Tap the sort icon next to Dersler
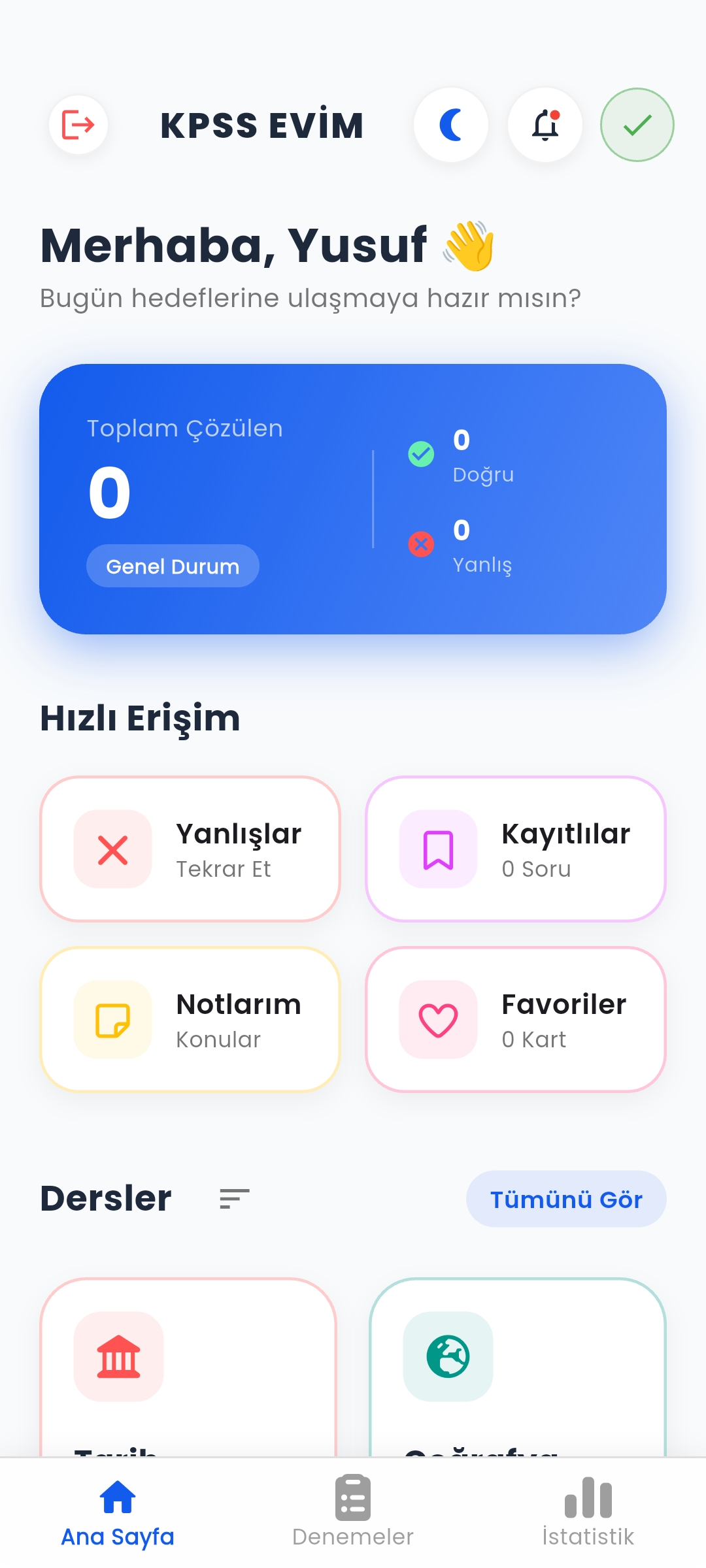 click(x=235, y=1199)
